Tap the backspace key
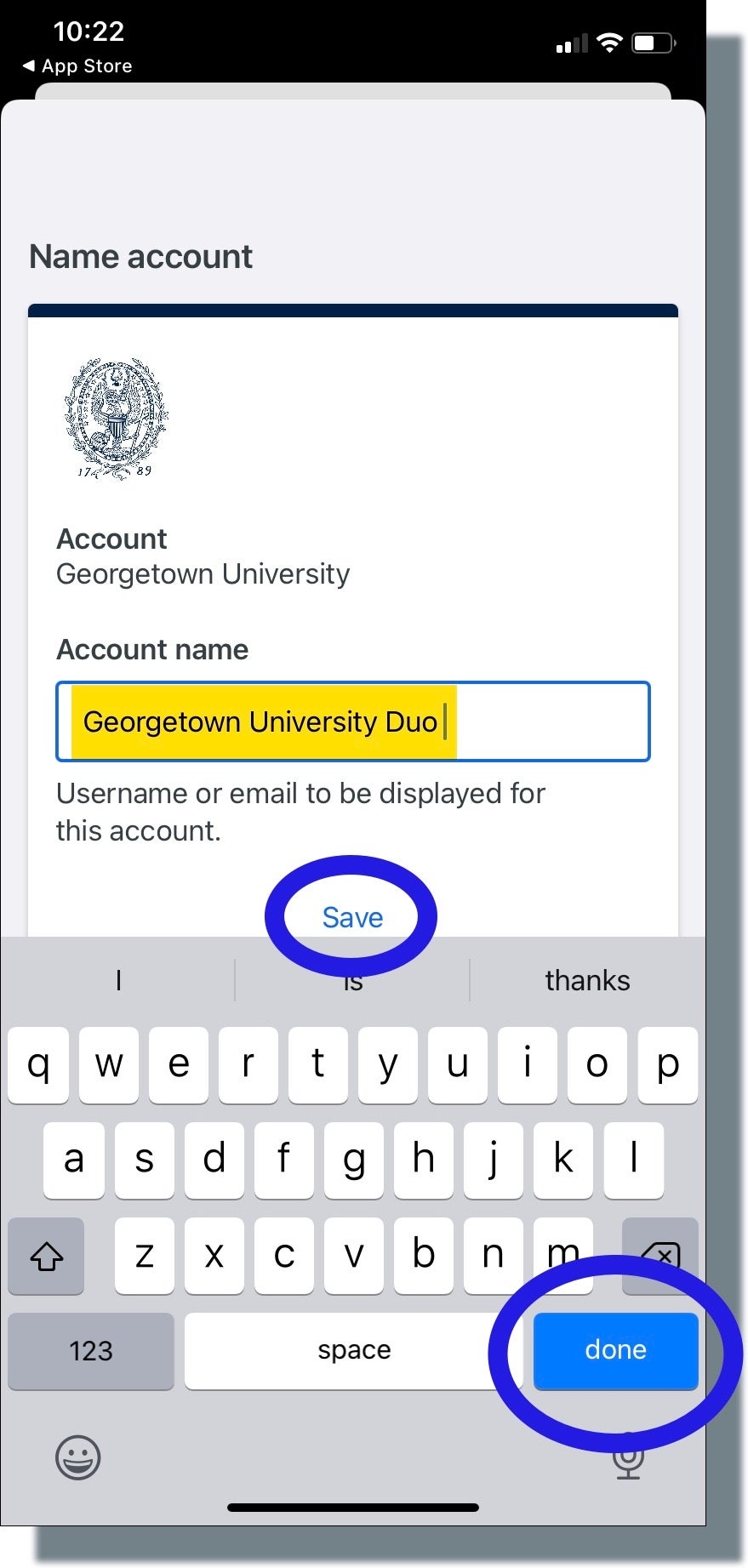748x1568 pixels. point(661,1256)
